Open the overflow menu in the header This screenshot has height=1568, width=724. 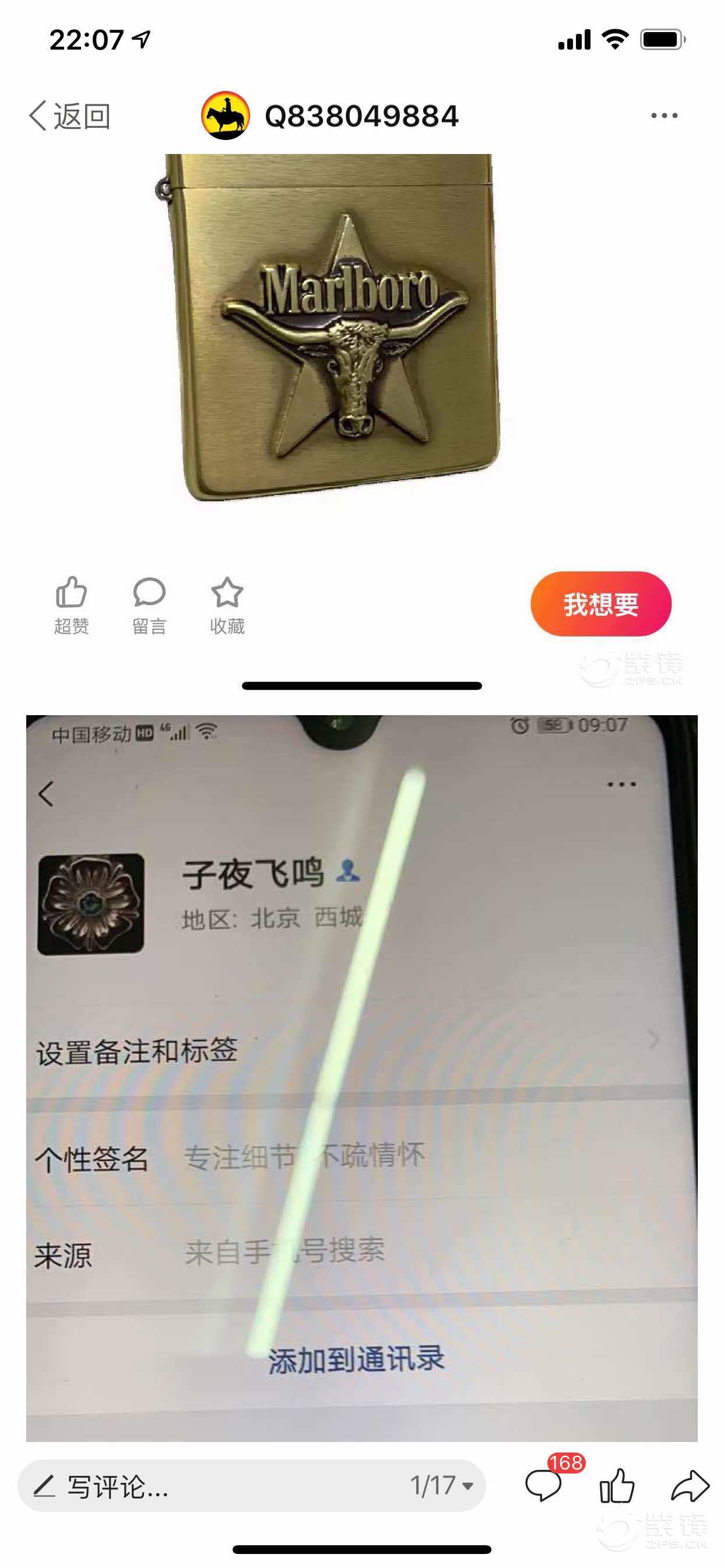(x=664, y=116)
